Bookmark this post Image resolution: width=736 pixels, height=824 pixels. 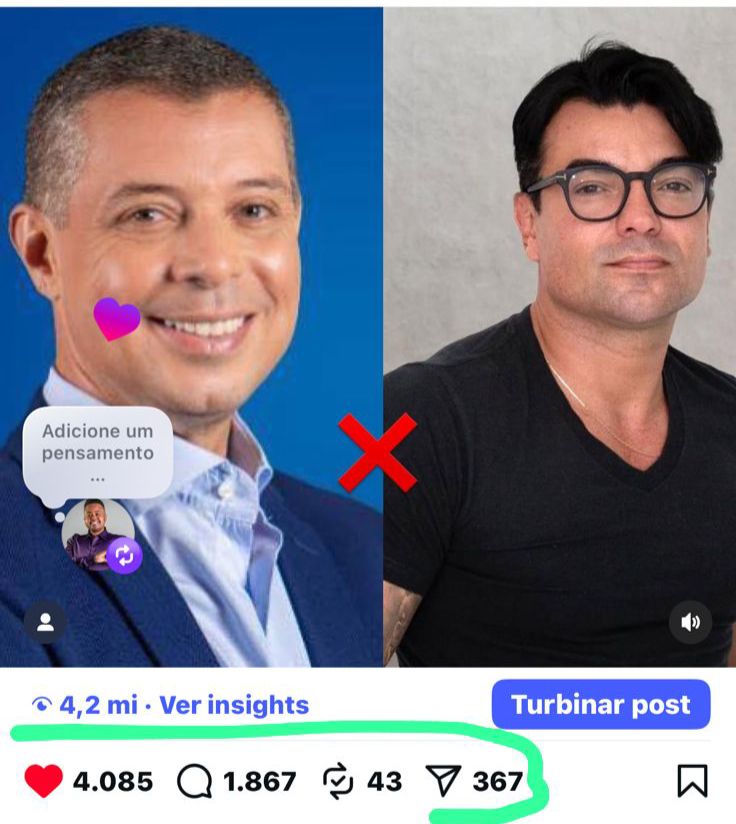(692, 781)
